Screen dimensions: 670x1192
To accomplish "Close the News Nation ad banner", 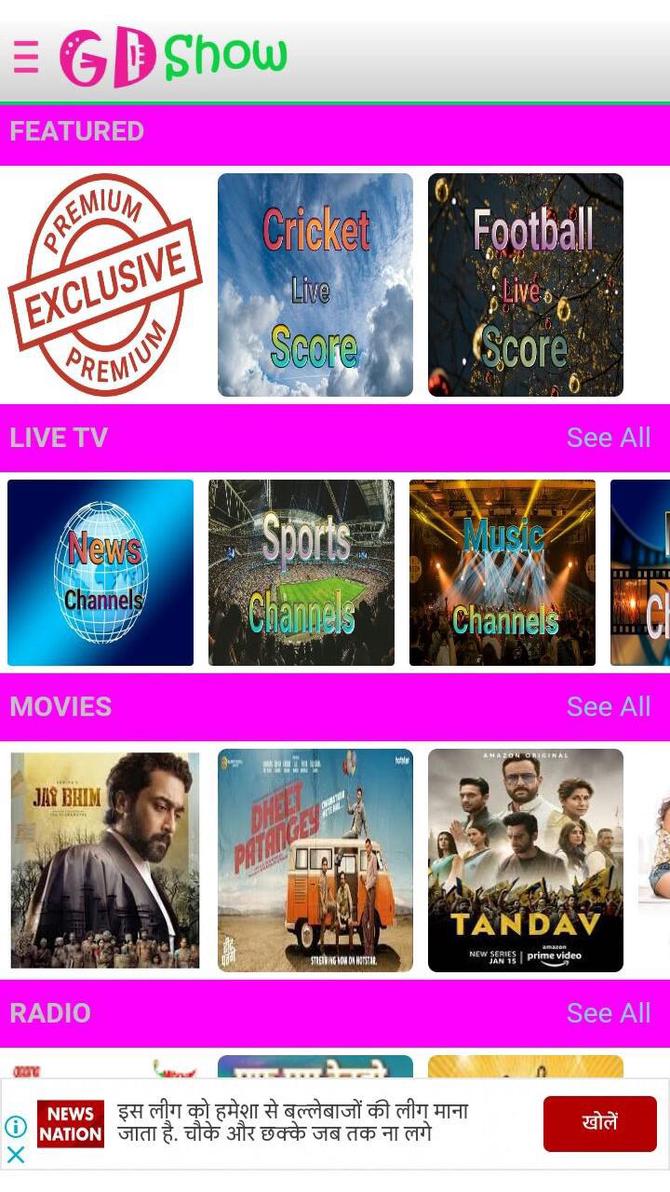I will click(x=16, y=1155).
